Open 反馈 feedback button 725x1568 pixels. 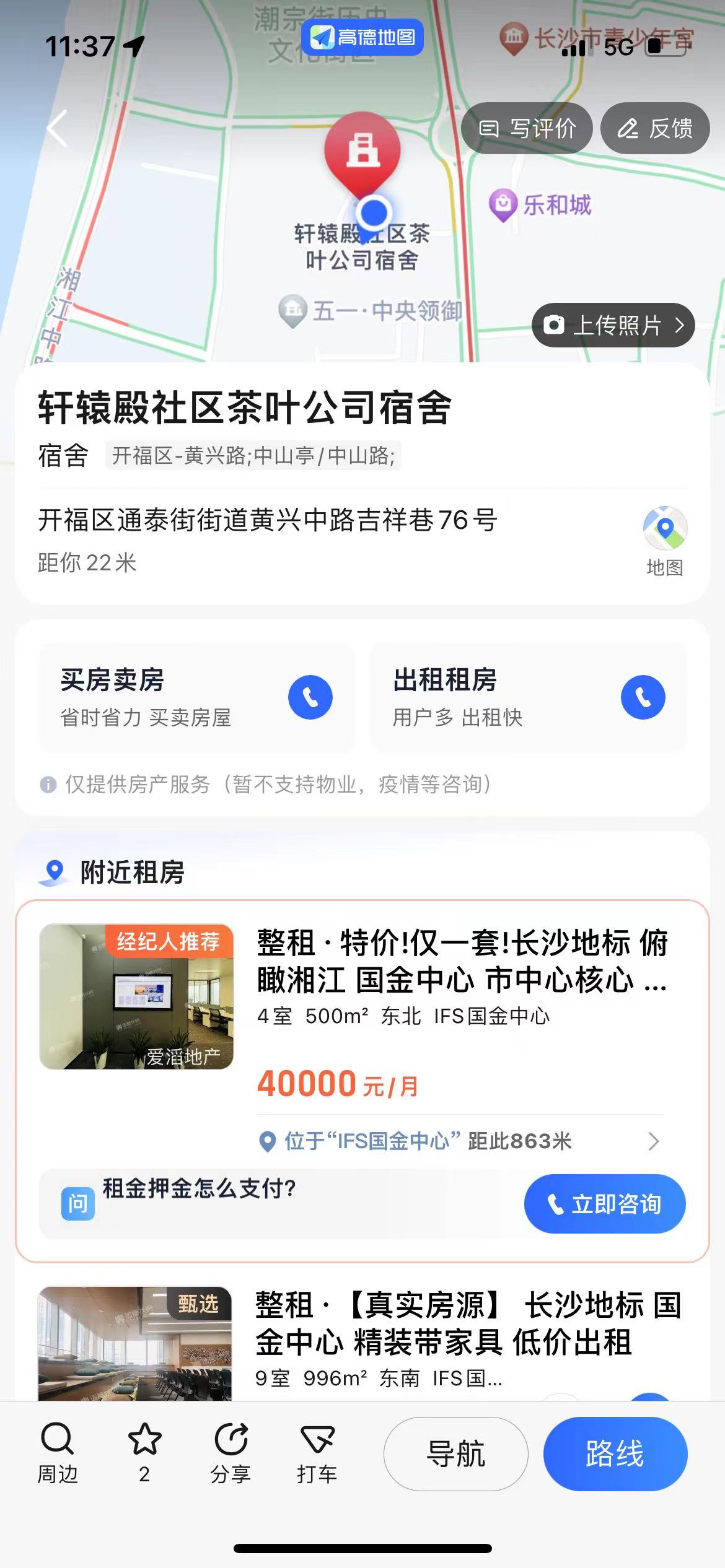[655, 129]
